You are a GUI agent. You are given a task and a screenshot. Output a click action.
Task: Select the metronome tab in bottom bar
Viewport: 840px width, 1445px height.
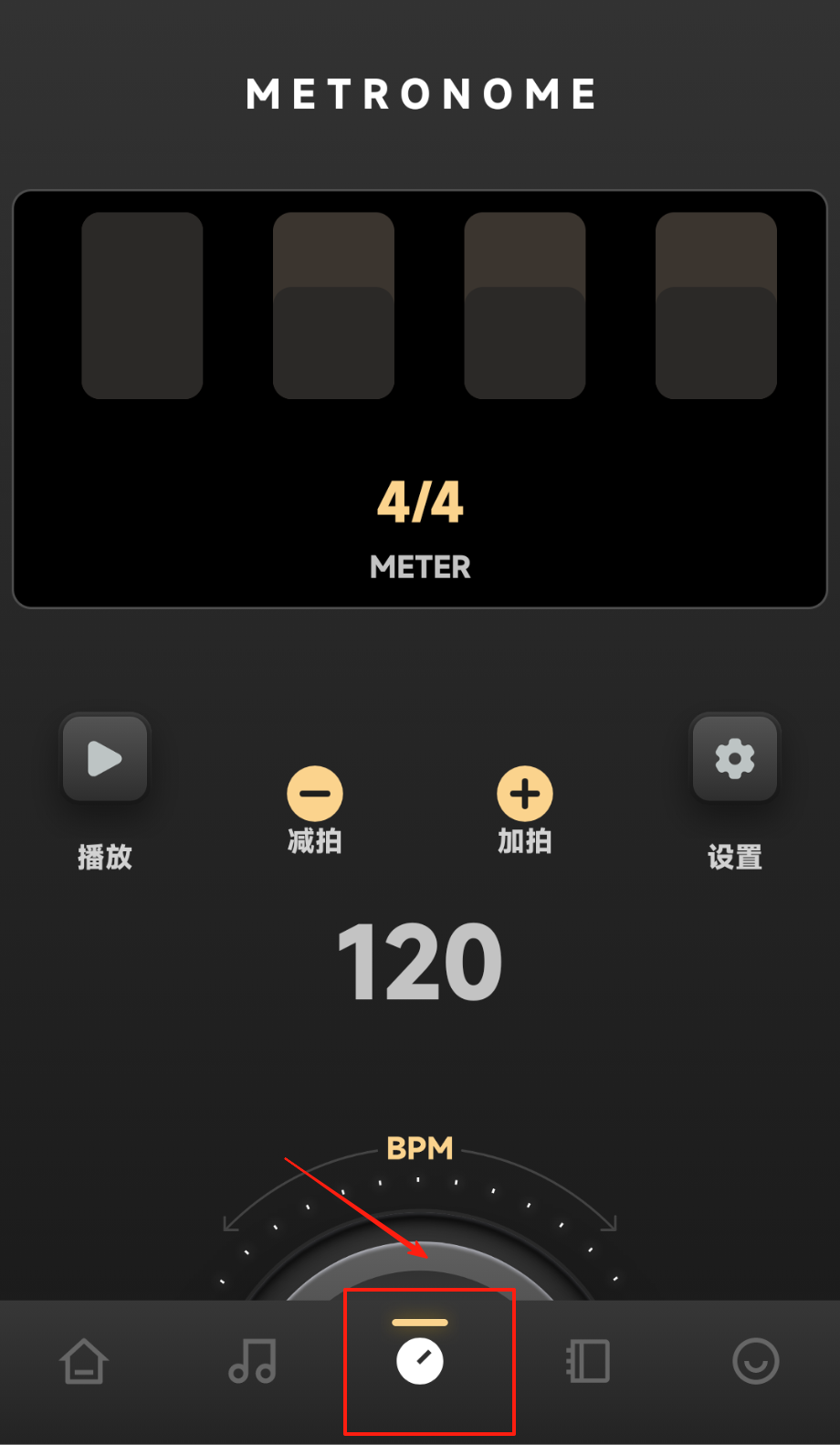[x=420, y=1361]
